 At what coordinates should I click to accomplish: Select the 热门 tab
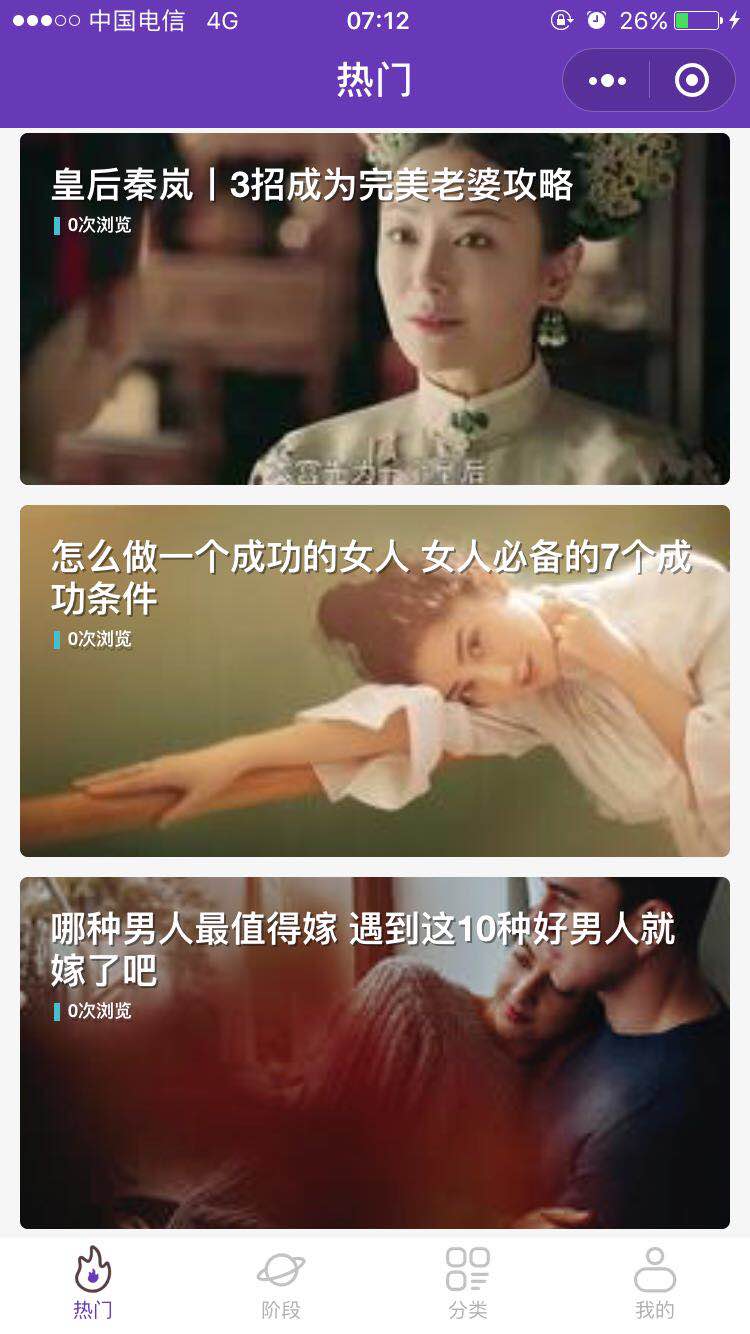[x=93, y=1284]
